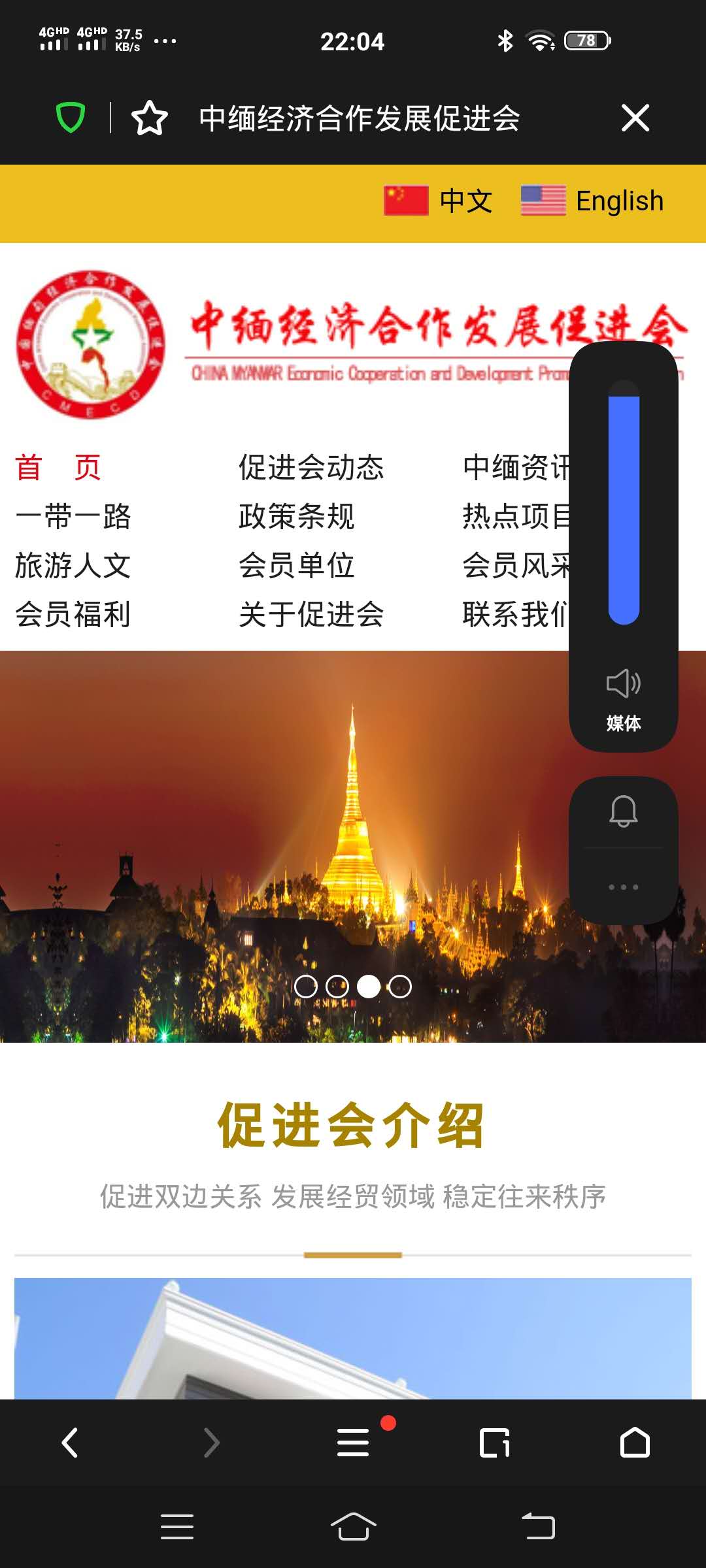This screenshot has width=706, height=1568.
Task: Open the ringer bell mode option
Action: click(x=624, y=811)
